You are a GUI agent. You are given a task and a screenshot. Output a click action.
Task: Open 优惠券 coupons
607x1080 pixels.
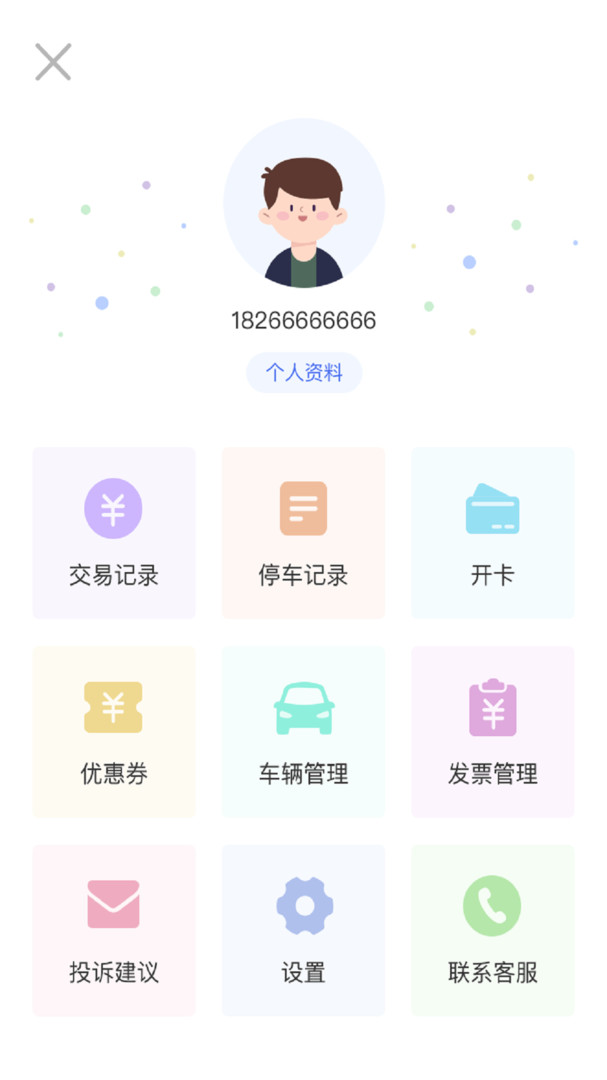[x=114, y=732]
